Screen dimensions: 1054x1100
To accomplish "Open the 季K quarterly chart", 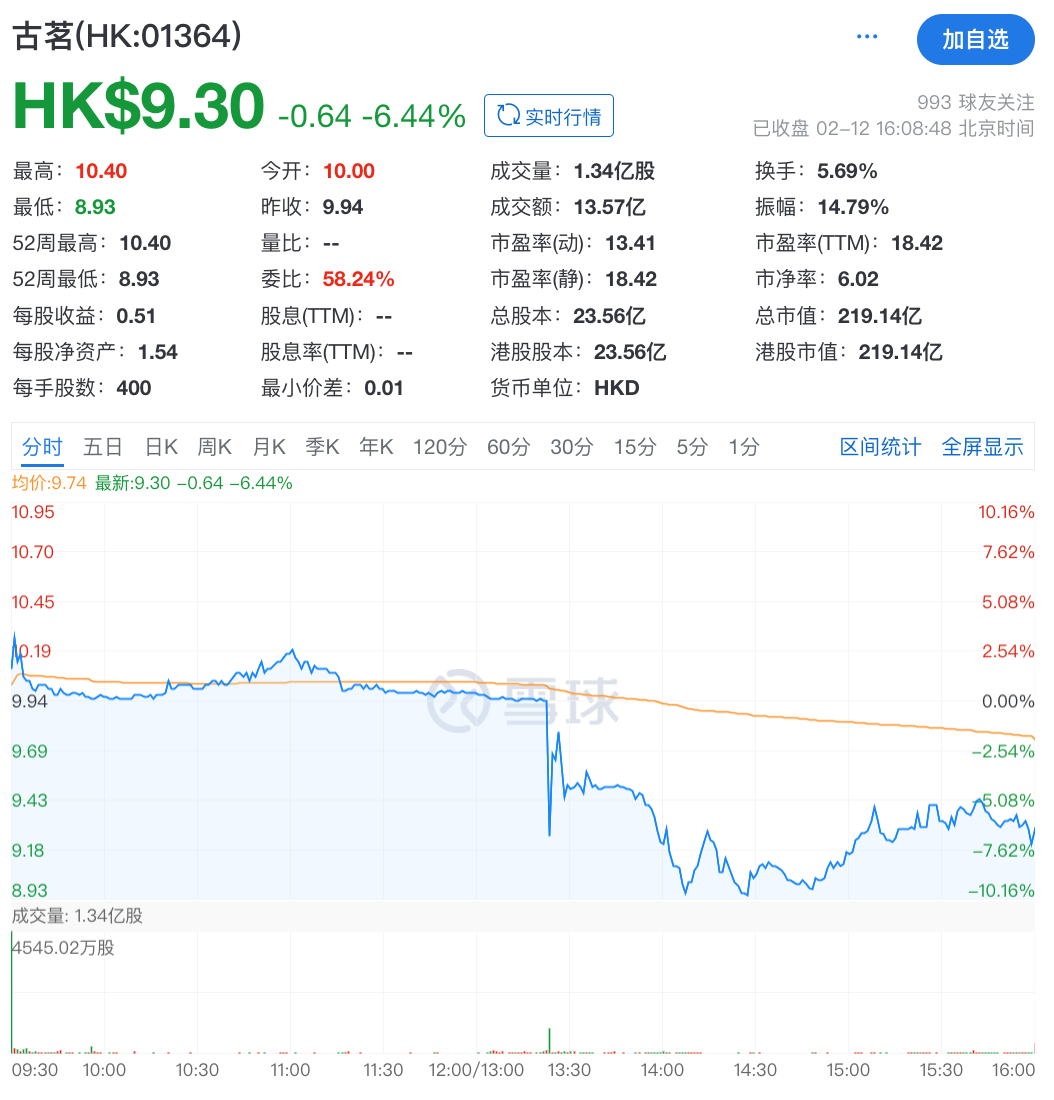I will tap(322, 447).
